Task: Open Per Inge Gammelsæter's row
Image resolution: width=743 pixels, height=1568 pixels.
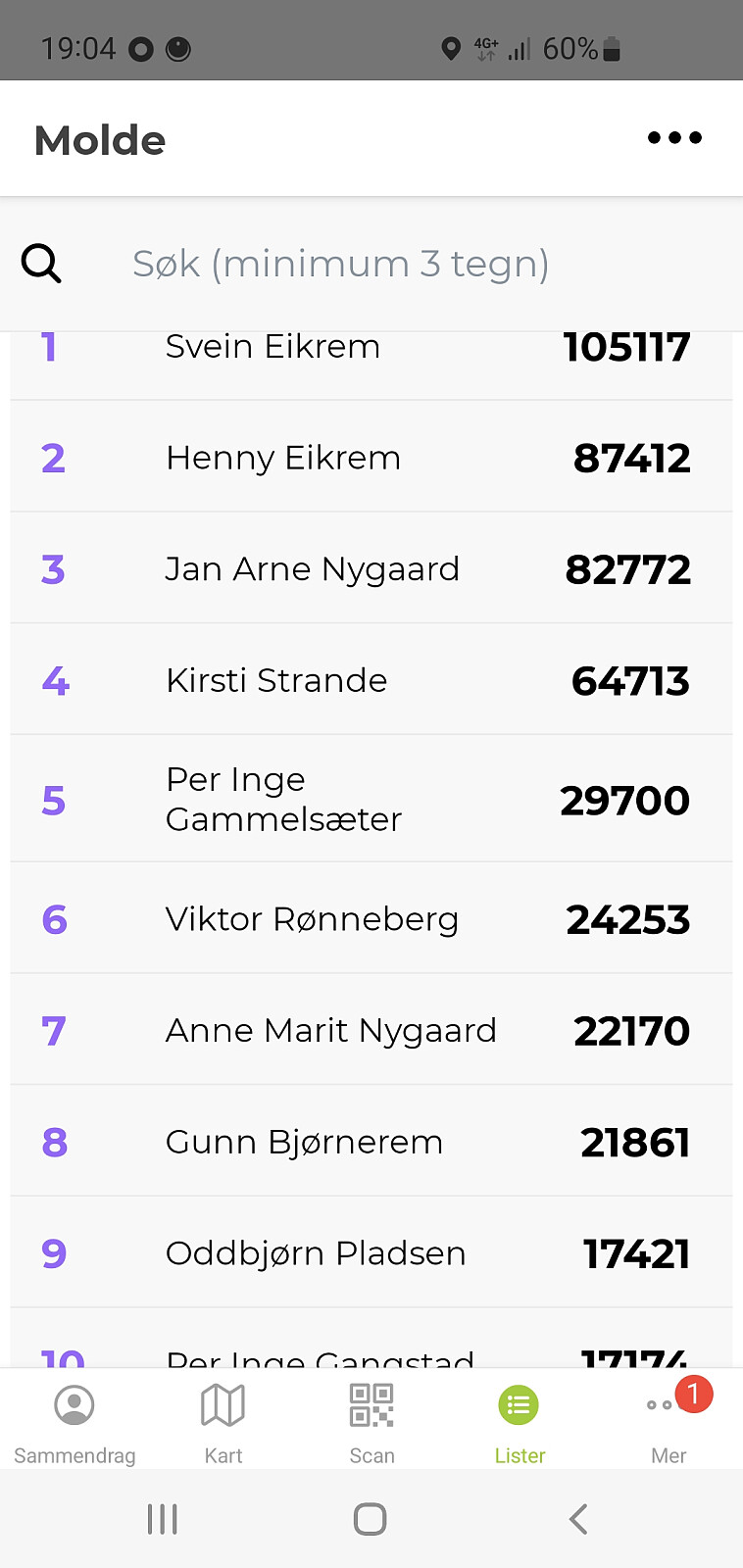Action: click(x=371, y=800)
